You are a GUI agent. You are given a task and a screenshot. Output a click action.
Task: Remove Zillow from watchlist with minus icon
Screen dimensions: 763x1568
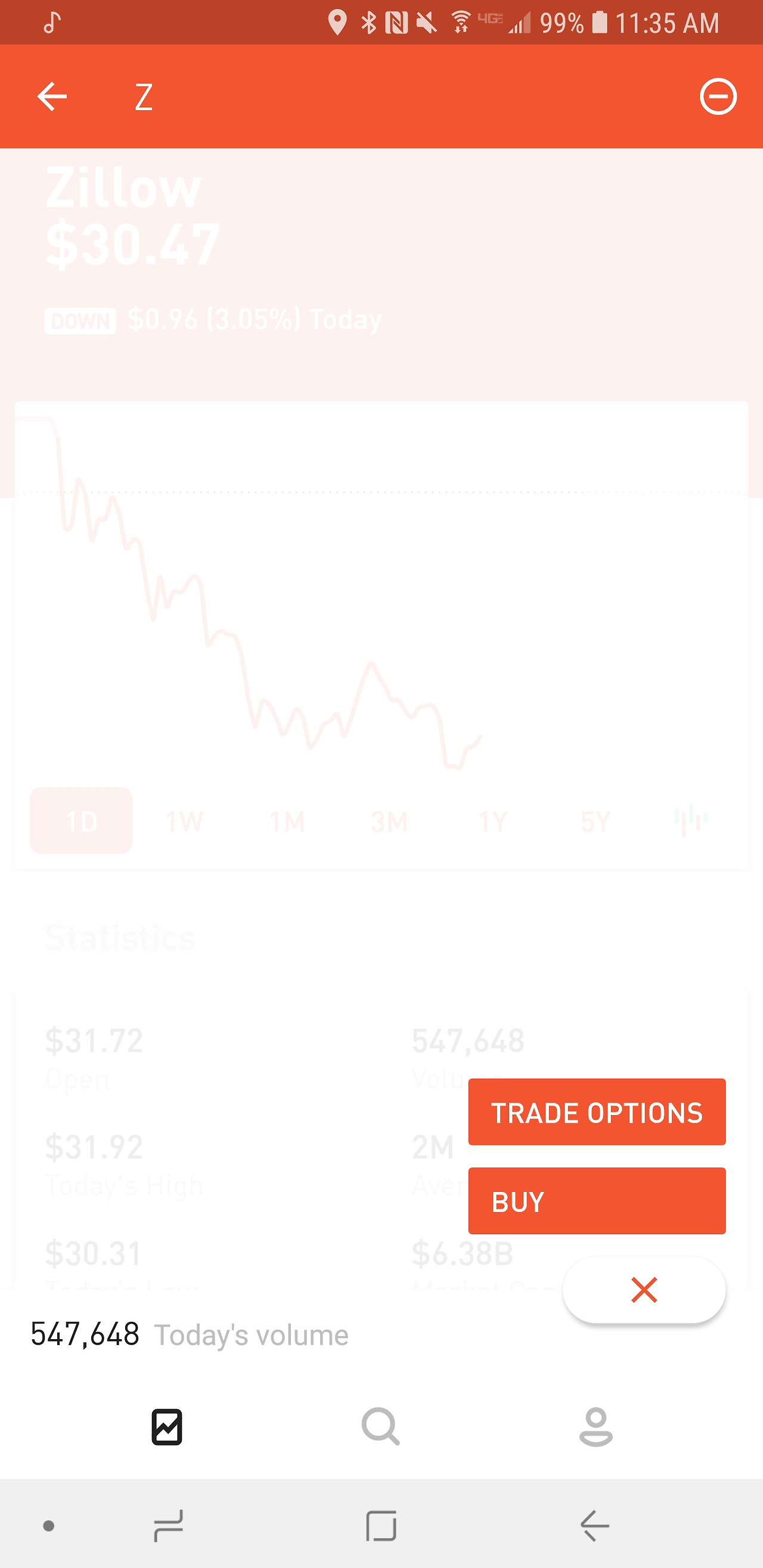click(718, 97)
